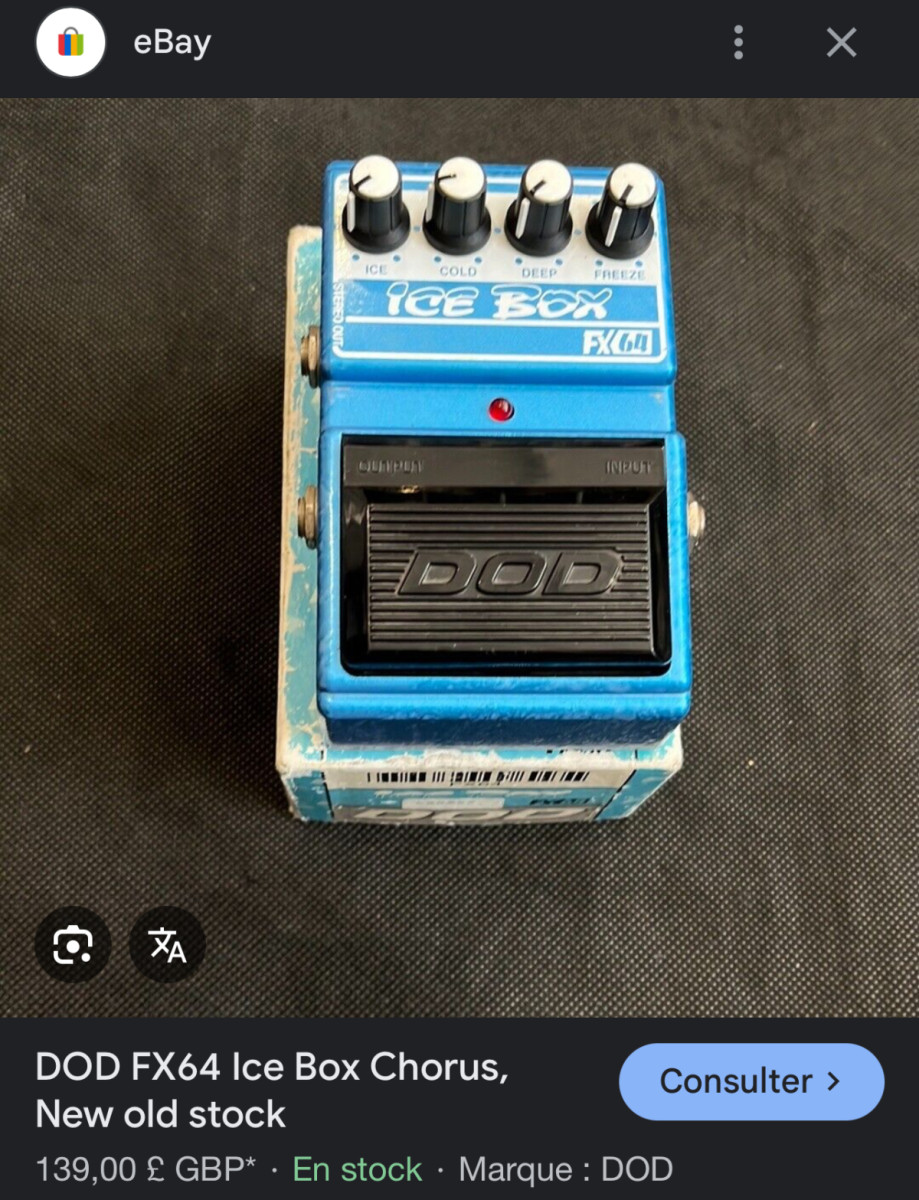919x1200 pixels.
Task: Open the DOD FX64 Ice Box Chorus listing title
Action: (x=272, y=1090)
